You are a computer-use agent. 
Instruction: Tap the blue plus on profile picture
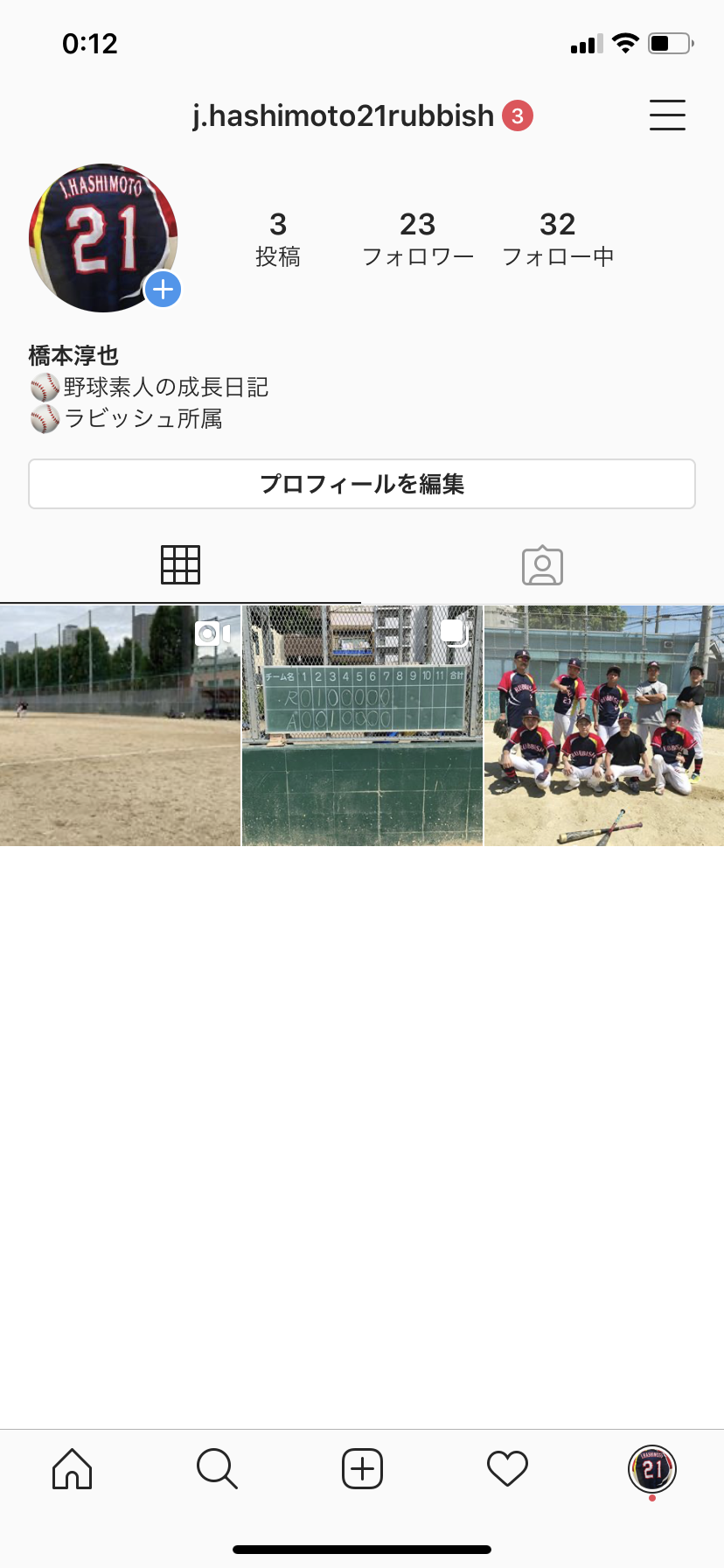[x=163, y=290]
